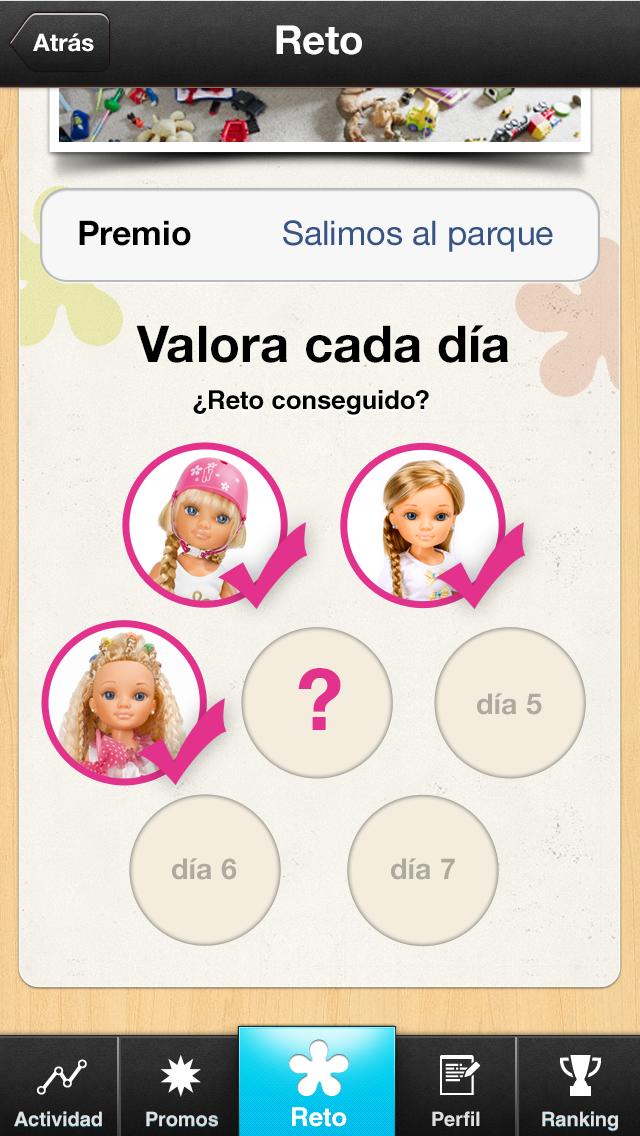Open the Premio row
This screenshot has height=1136, width=640.
point(320,235)
